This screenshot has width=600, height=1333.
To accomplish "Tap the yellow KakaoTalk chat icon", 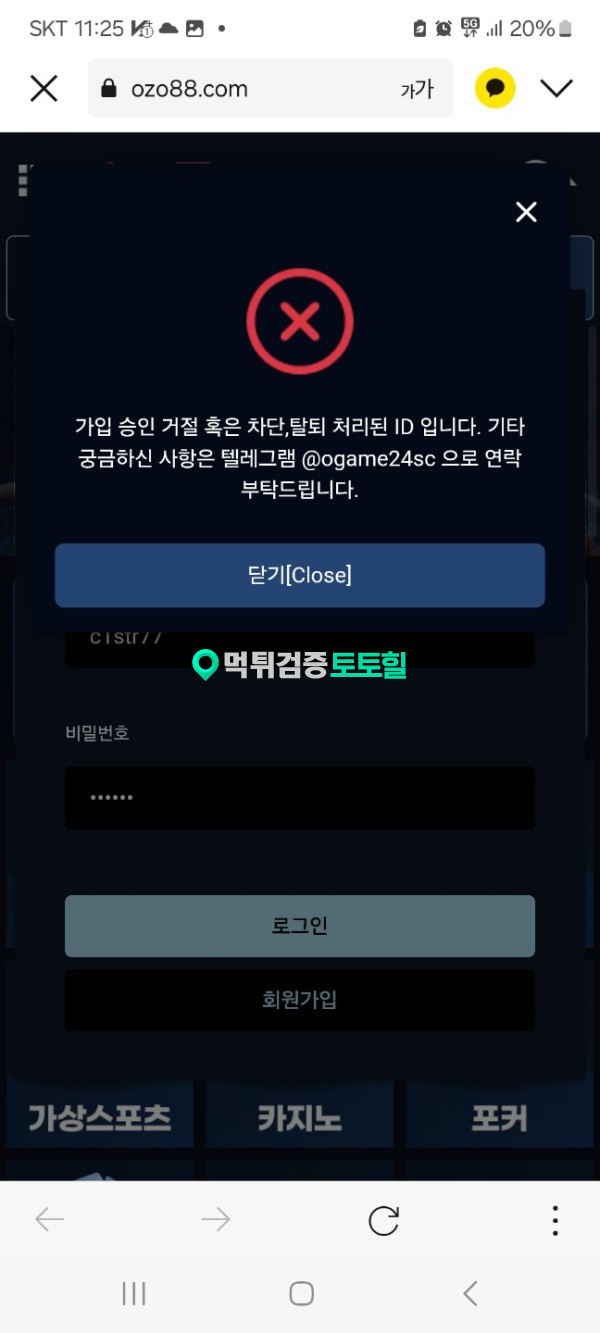I will [x=494, y=88].
